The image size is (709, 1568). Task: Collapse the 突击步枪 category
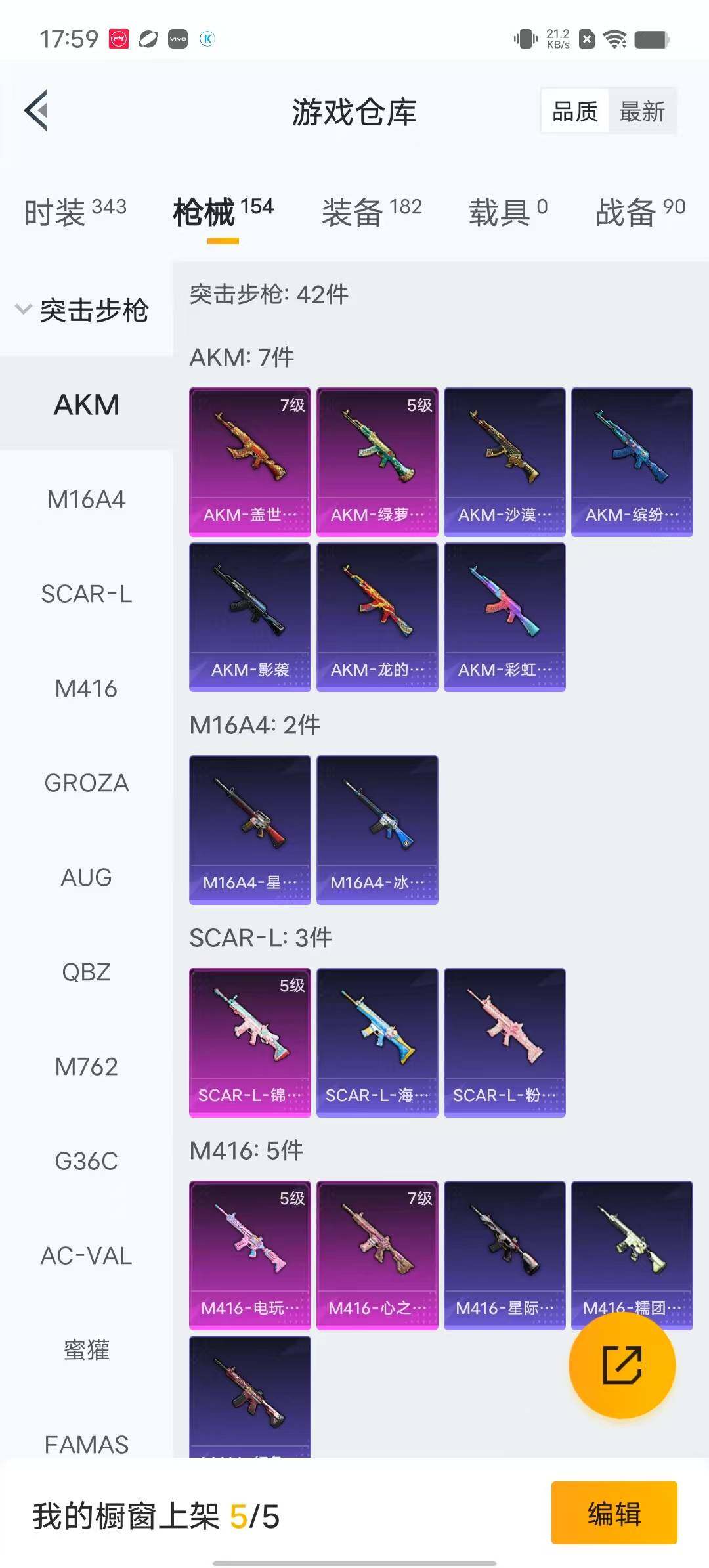tap(83, 310)
